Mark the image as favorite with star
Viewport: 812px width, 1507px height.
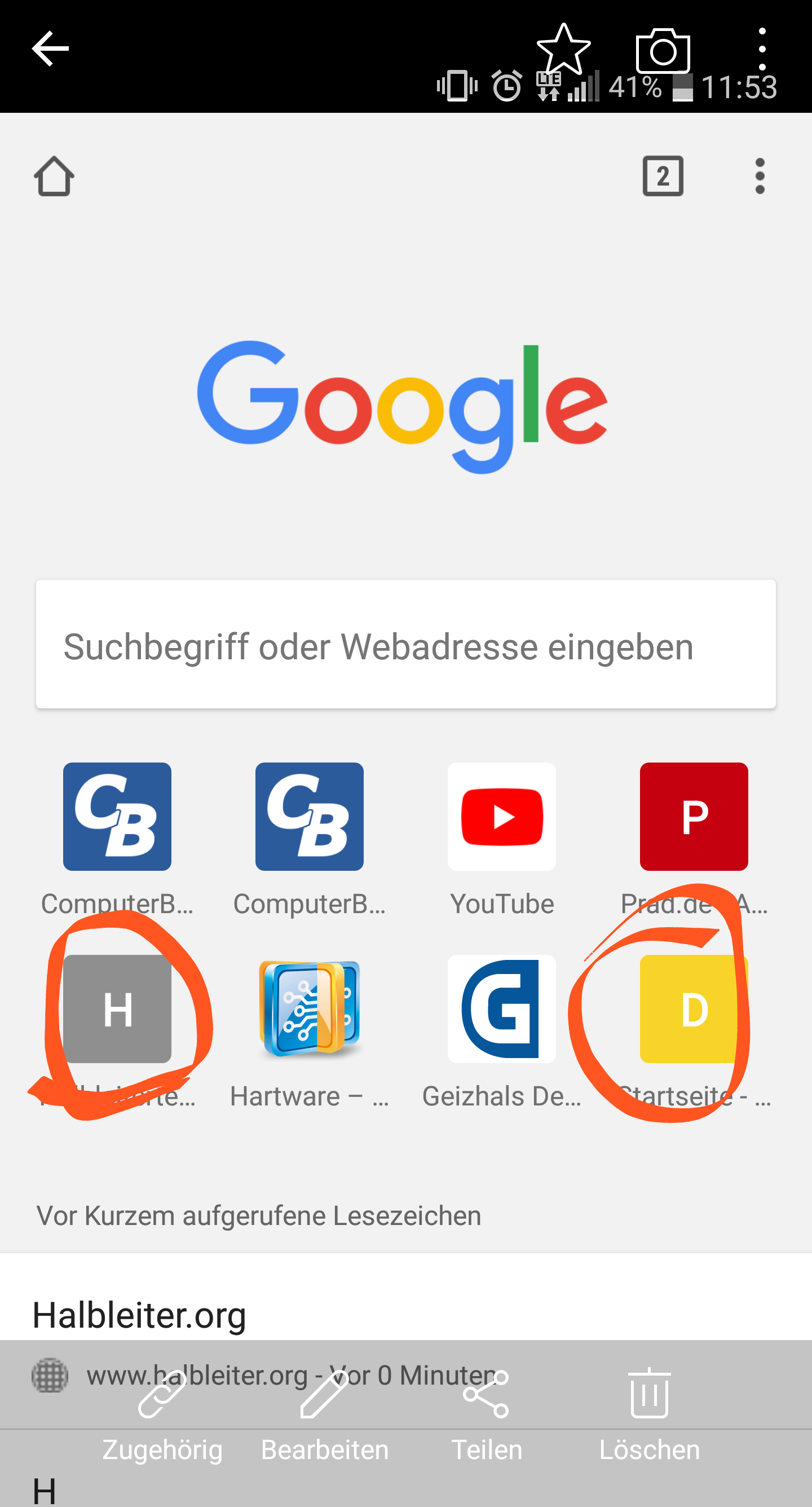pos(563,50)
